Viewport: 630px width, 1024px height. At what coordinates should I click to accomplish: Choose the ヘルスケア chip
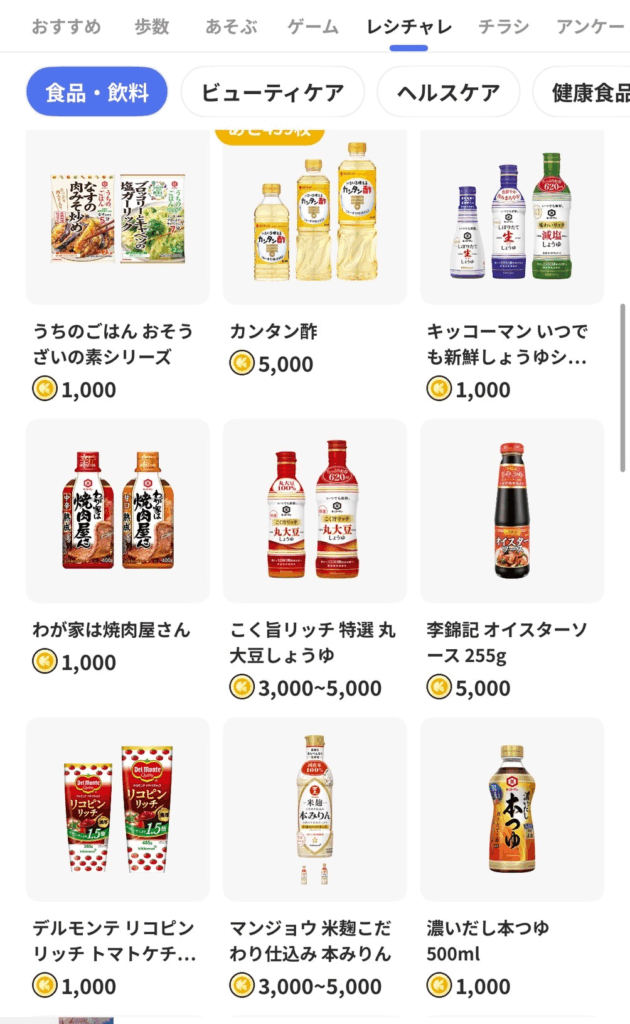coord(448,92)
